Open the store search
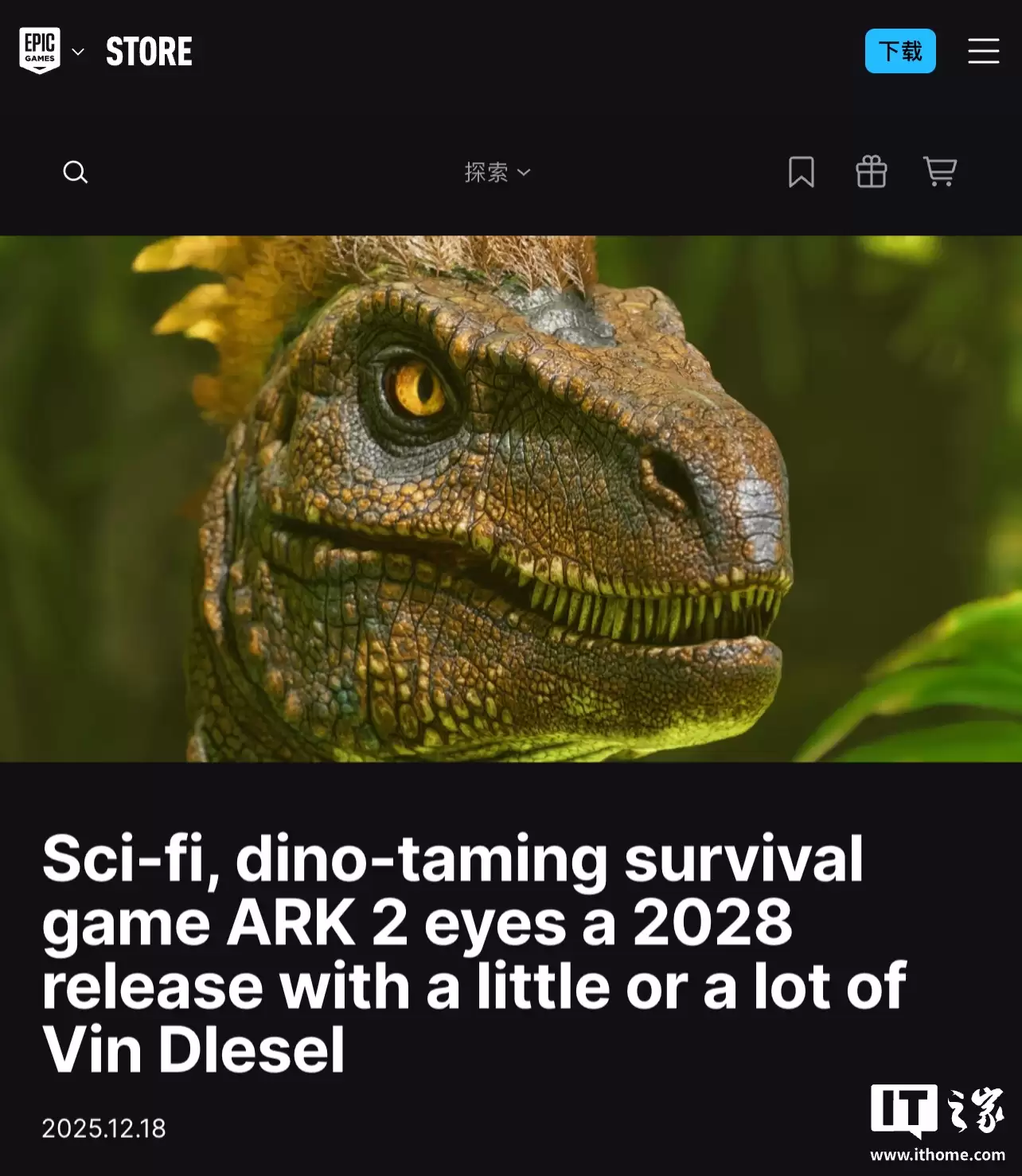This screenshot has width=1022, height=1176. coord(76,172)
